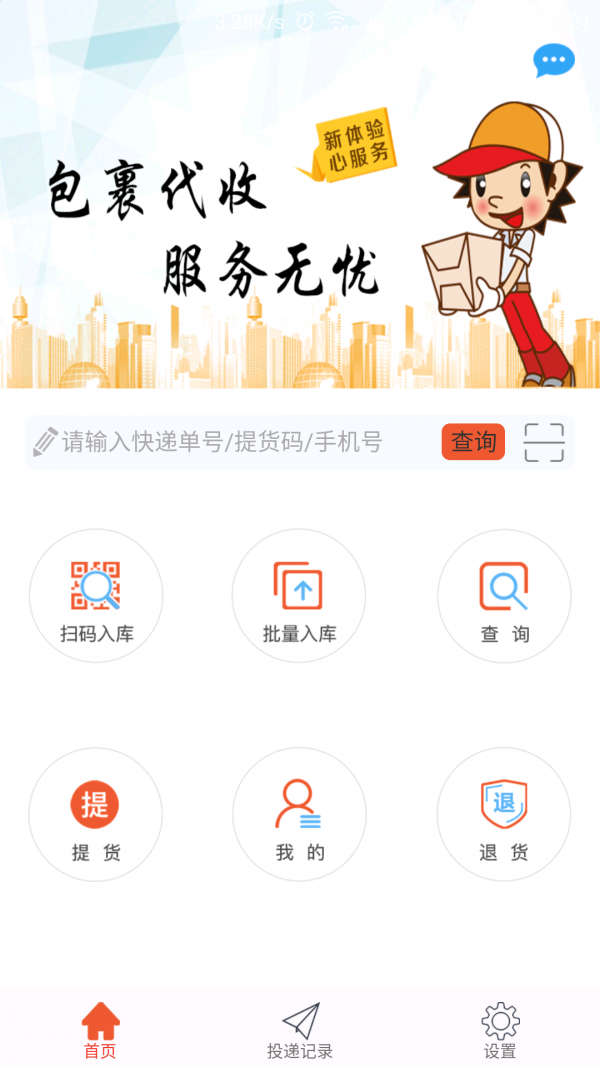The image size is (600, 1067).
Task: Switch to the 设置 settings tab
Action: 500,1030
